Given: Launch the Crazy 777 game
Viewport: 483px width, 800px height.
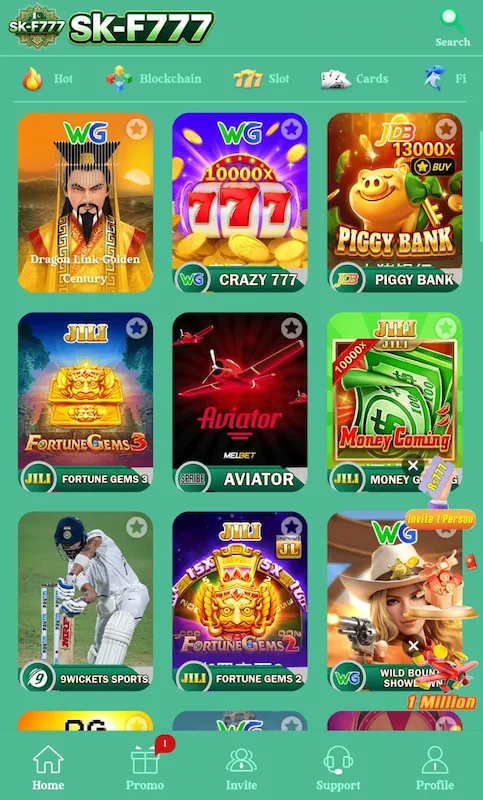Looking at the screenshot, I should point(240,203).
